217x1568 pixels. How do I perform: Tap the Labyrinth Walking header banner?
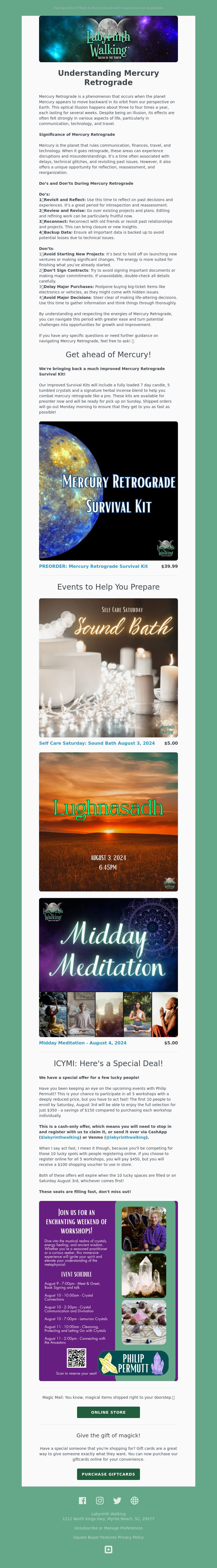108,39
